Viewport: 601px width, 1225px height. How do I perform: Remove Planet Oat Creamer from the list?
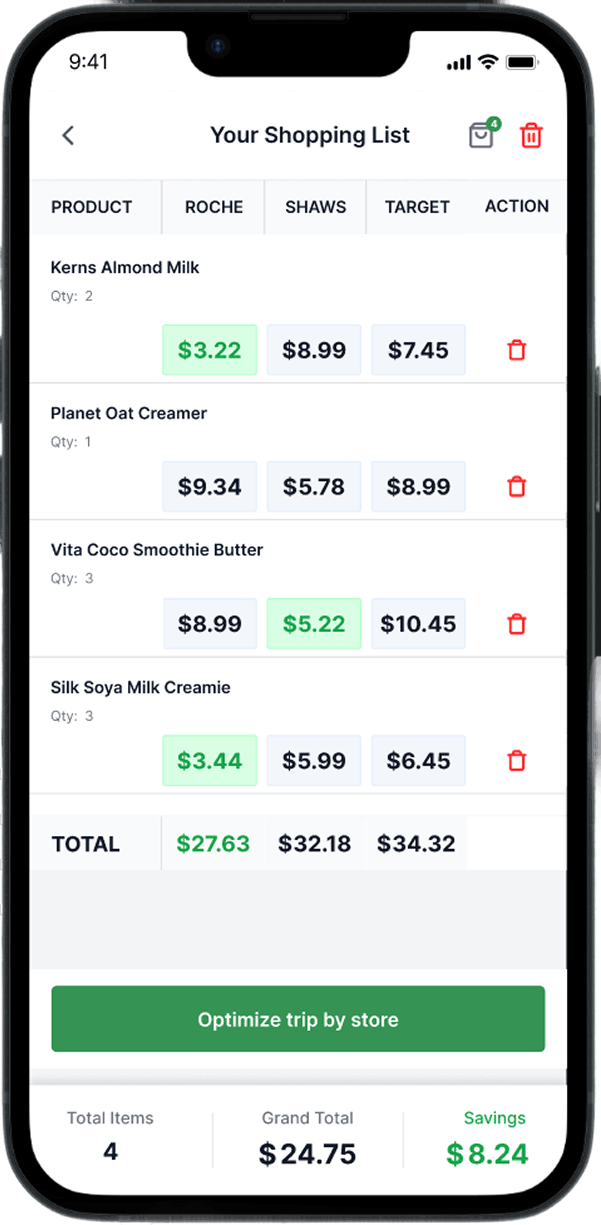coord(517,487)
